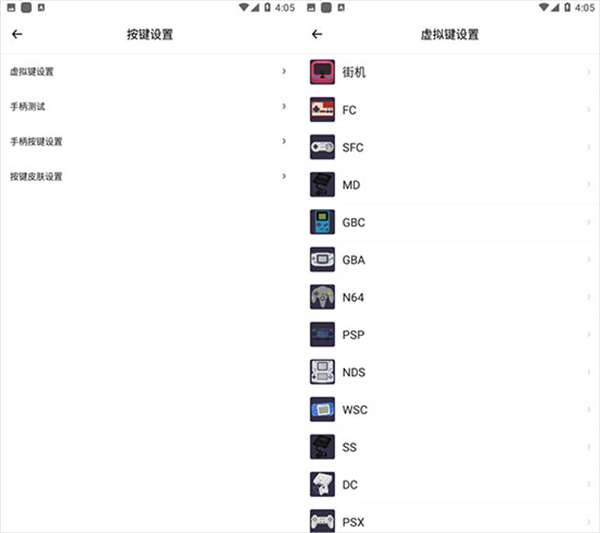Choose the DC platform row

click(x=450, y=485)
